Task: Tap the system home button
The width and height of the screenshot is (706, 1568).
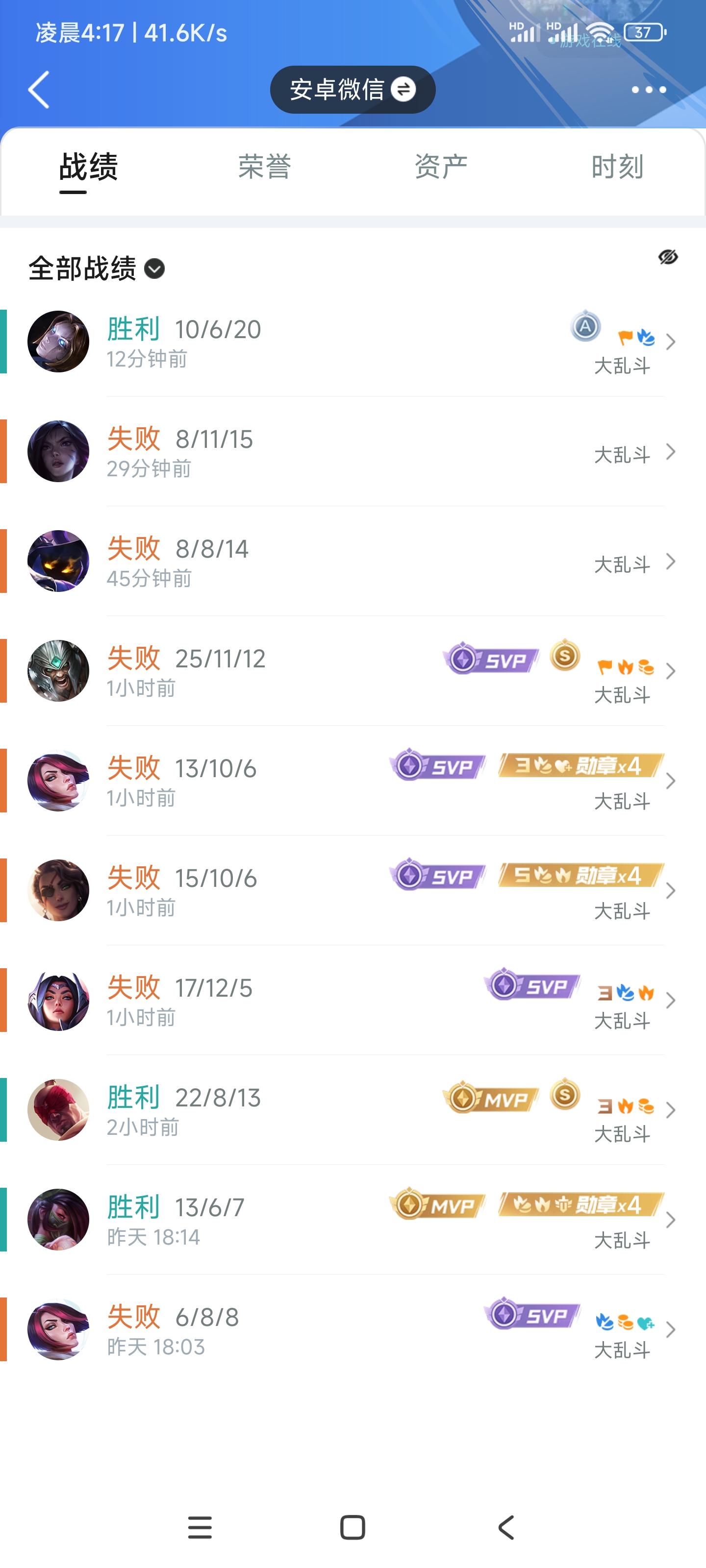Action: click(x=352, y=1527)
